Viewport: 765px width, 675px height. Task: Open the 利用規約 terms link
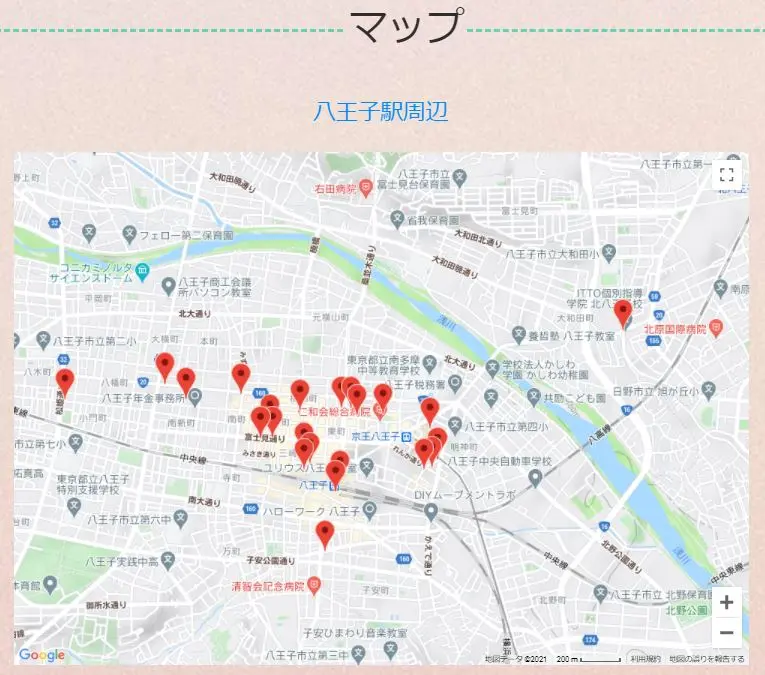pos(645,659)
